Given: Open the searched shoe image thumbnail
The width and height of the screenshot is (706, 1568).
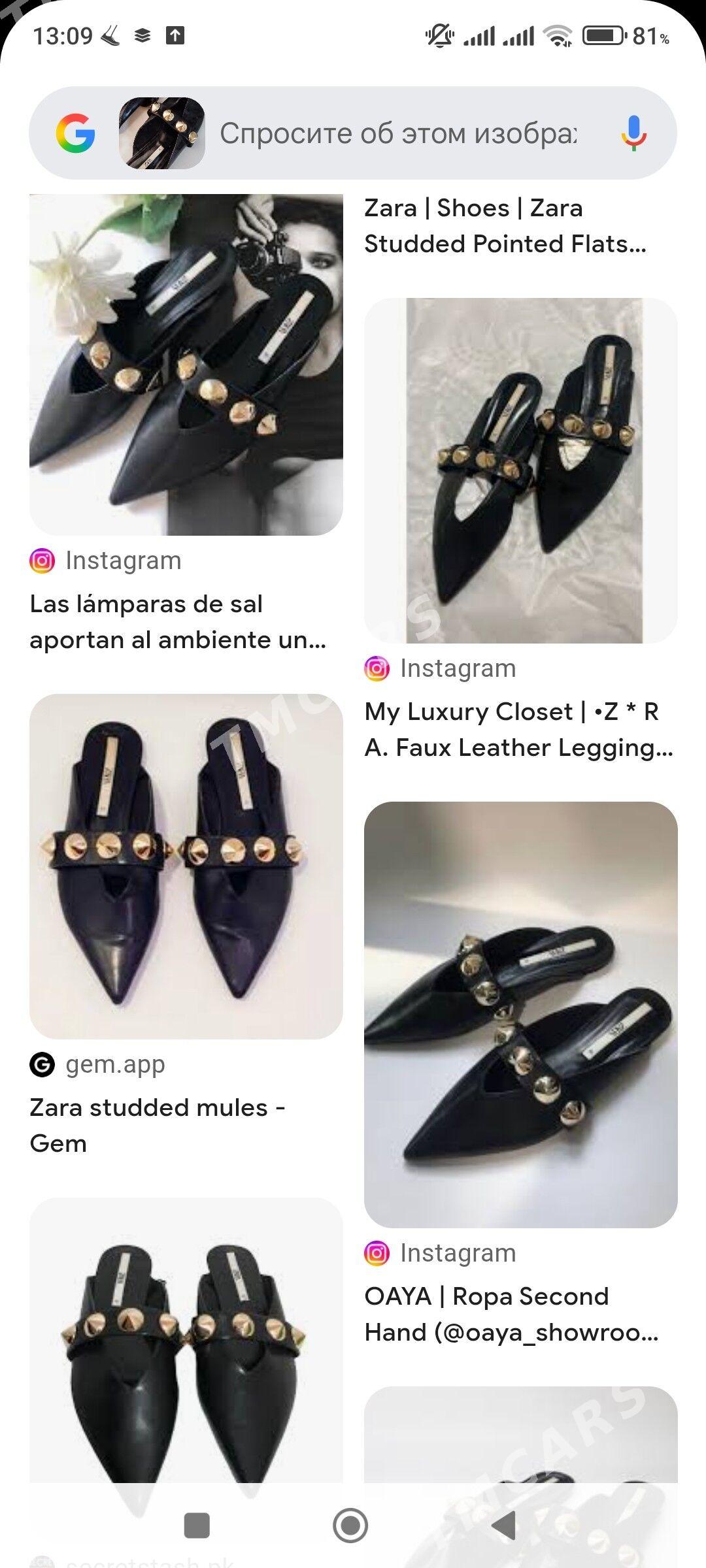Looking at the screenshot, I should (x=161, y=133).
